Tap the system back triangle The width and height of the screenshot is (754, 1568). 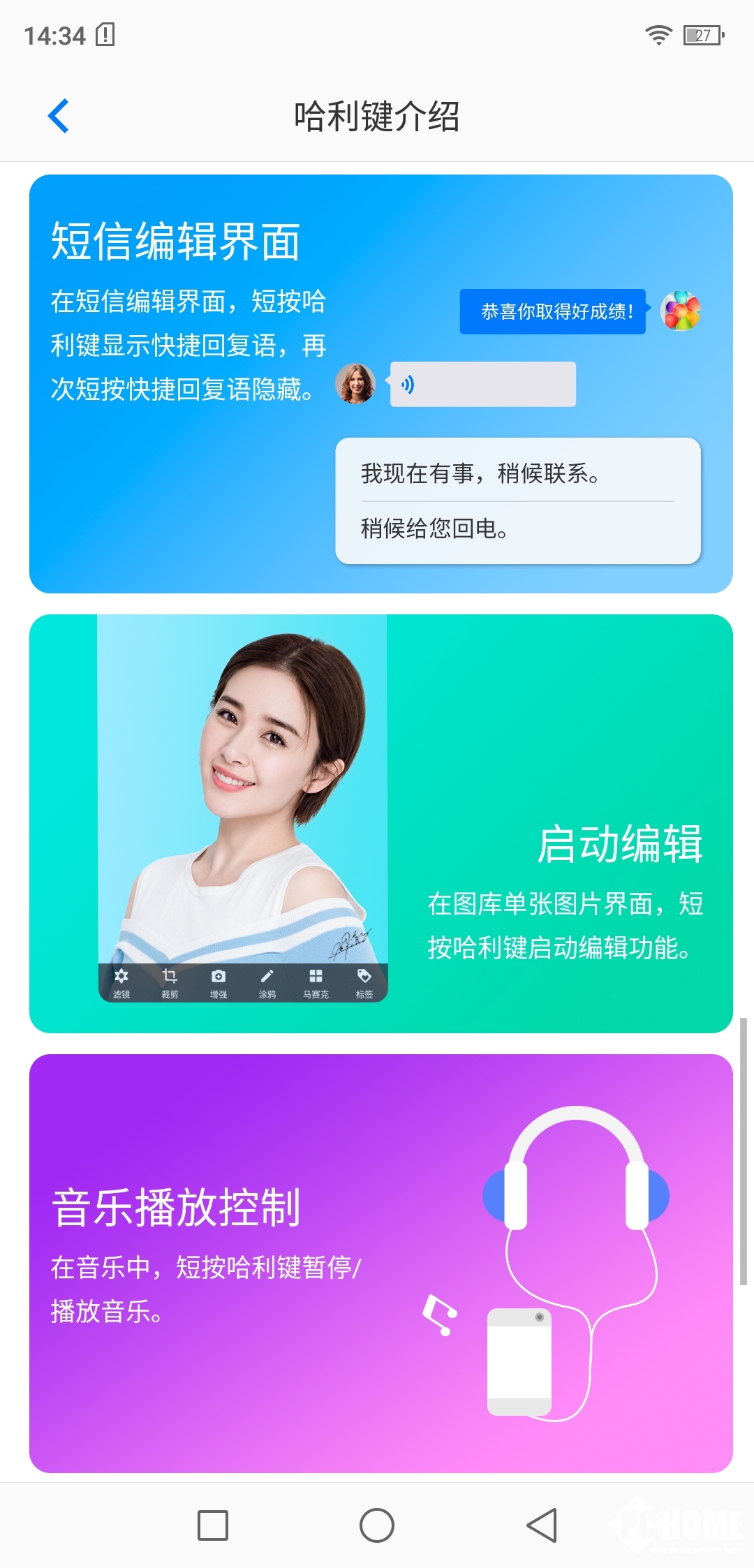(542, 1525)
